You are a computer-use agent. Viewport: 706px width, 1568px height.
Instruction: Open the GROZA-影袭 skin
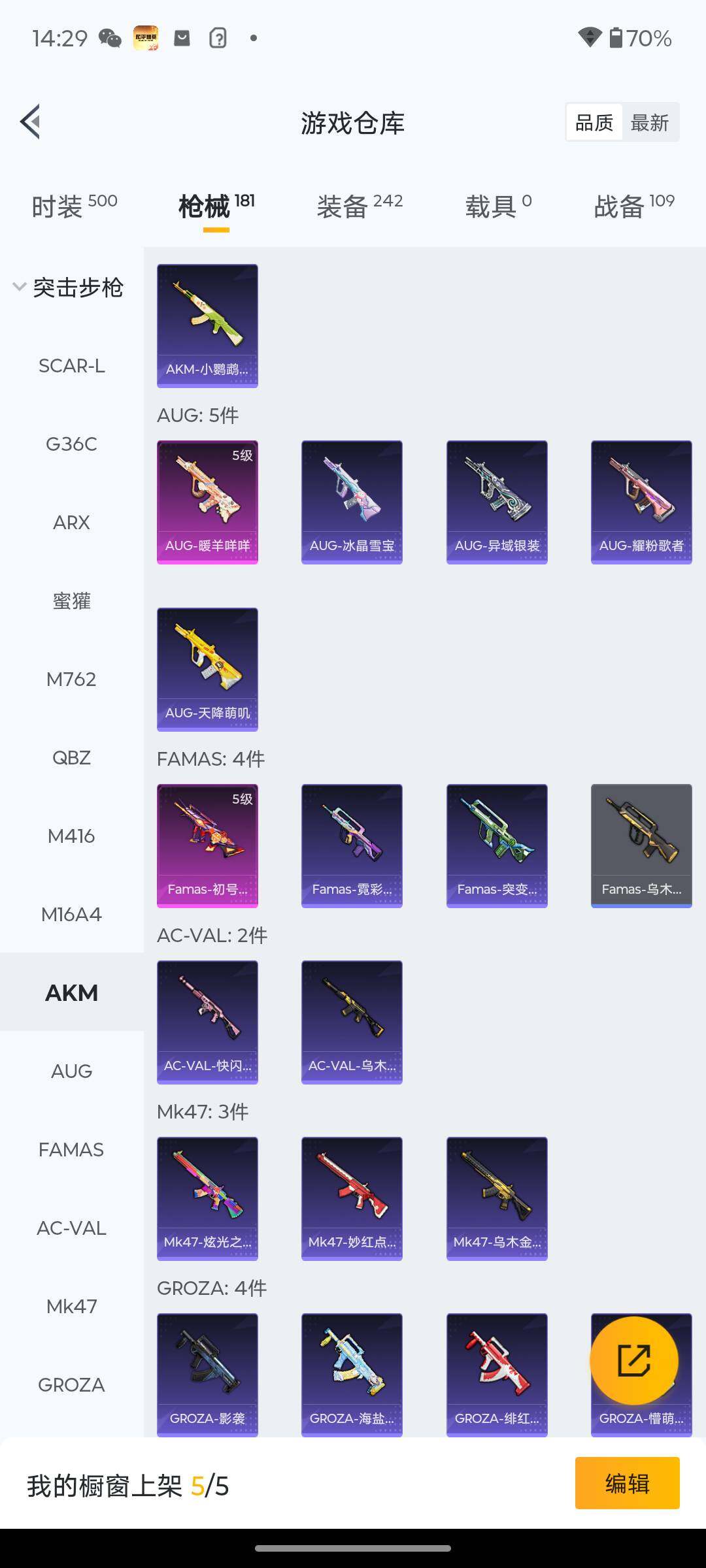pyautogui.click(x=207, y=1375)
